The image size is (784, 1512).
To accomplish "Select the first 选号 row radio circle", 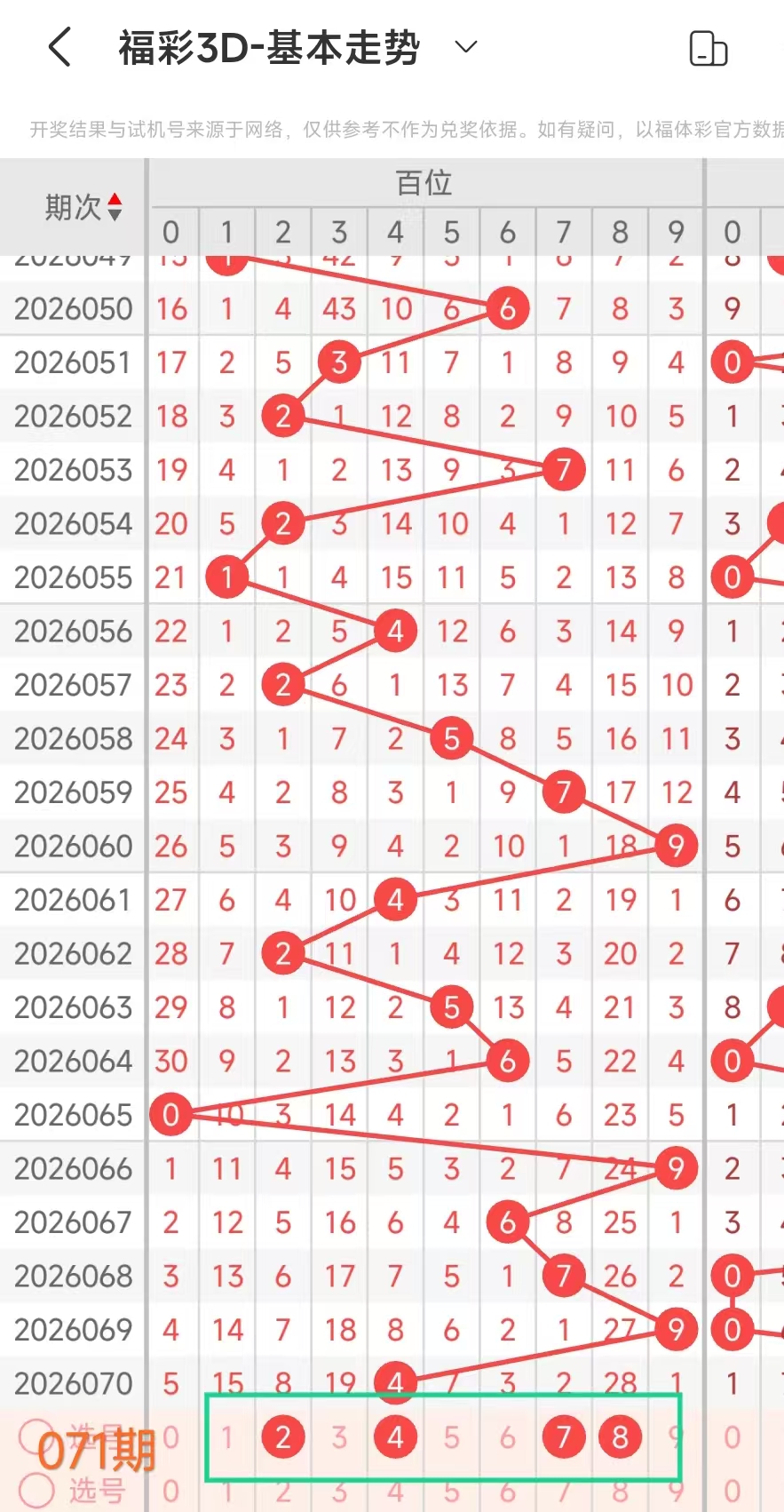I will [x=37, y=1436].
